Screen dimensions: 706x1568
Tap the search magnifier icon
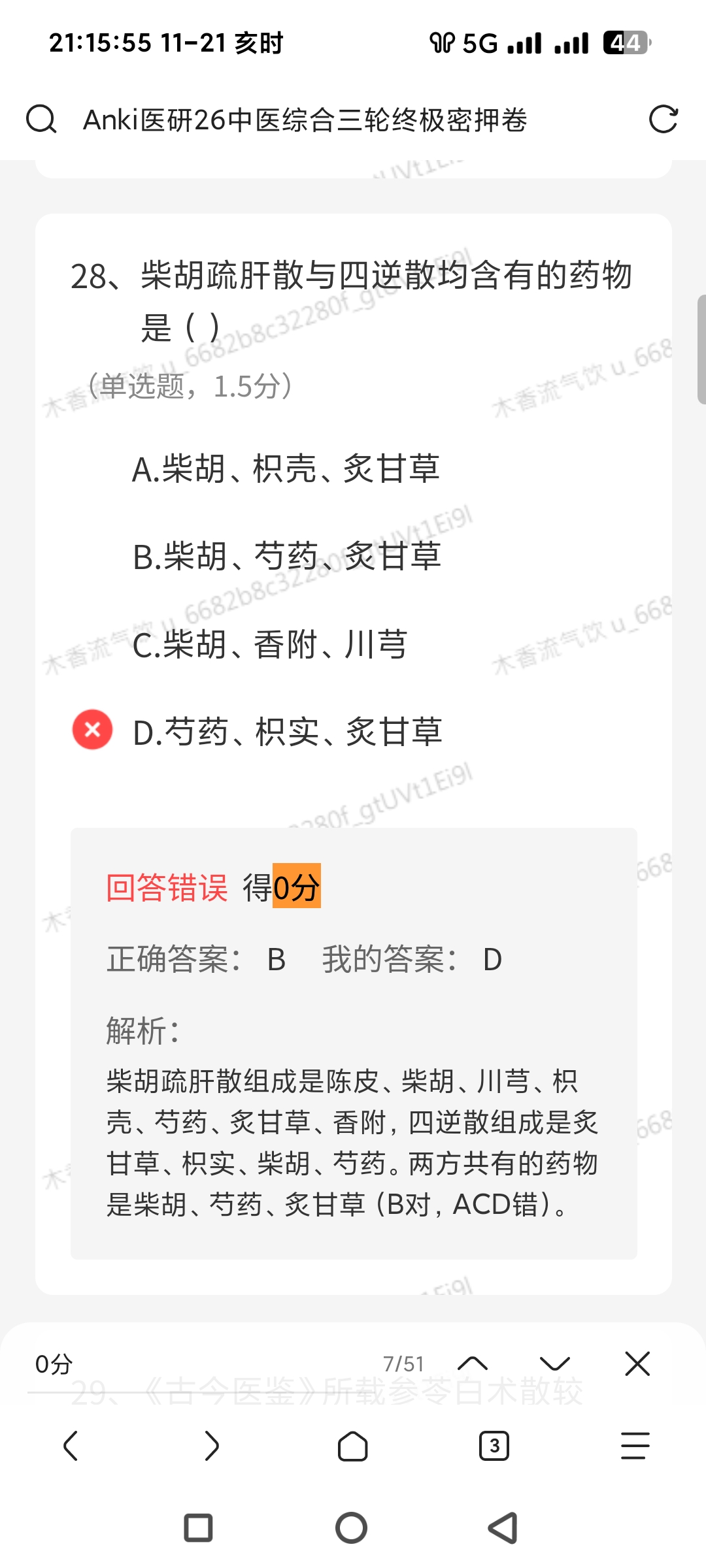41,120
